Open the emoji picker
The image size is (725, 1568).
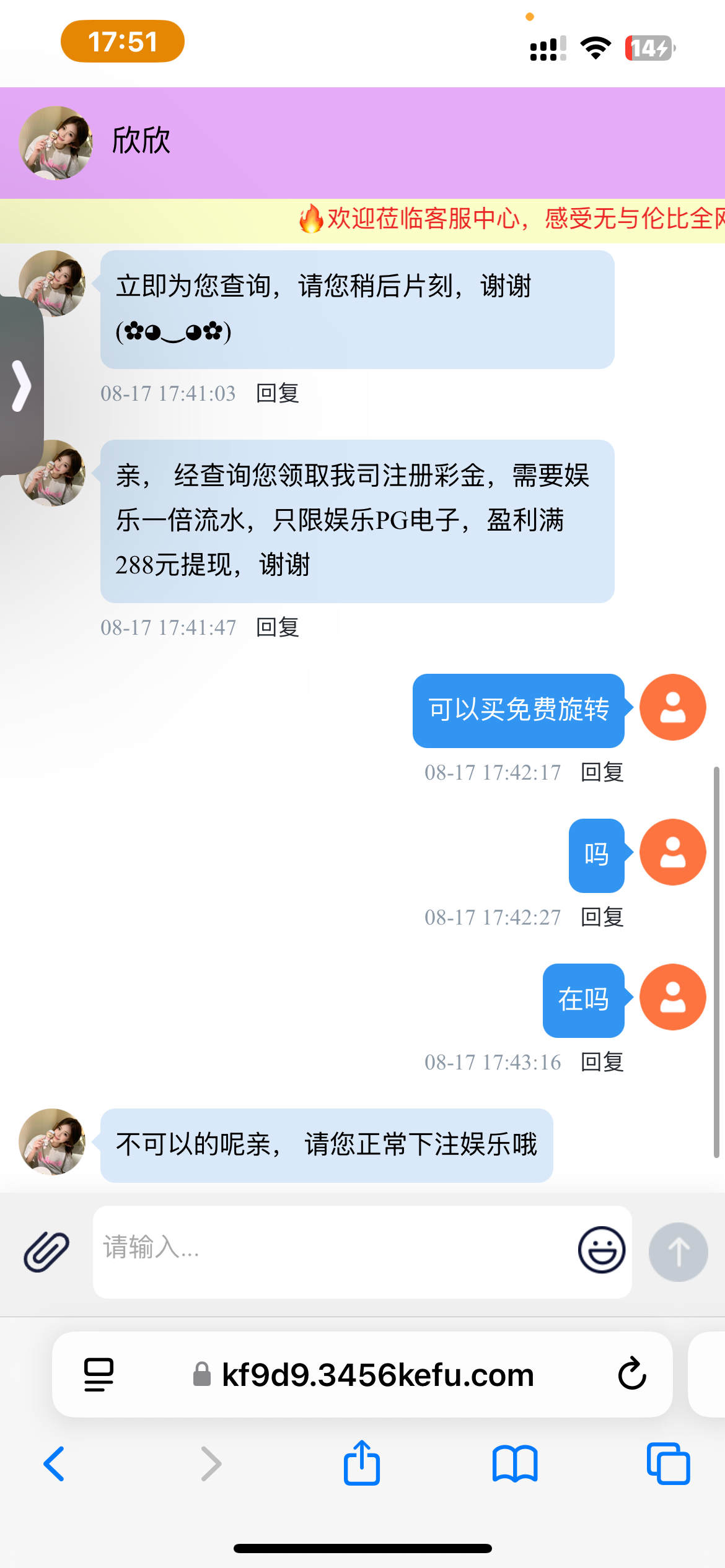coord(601,1250)
